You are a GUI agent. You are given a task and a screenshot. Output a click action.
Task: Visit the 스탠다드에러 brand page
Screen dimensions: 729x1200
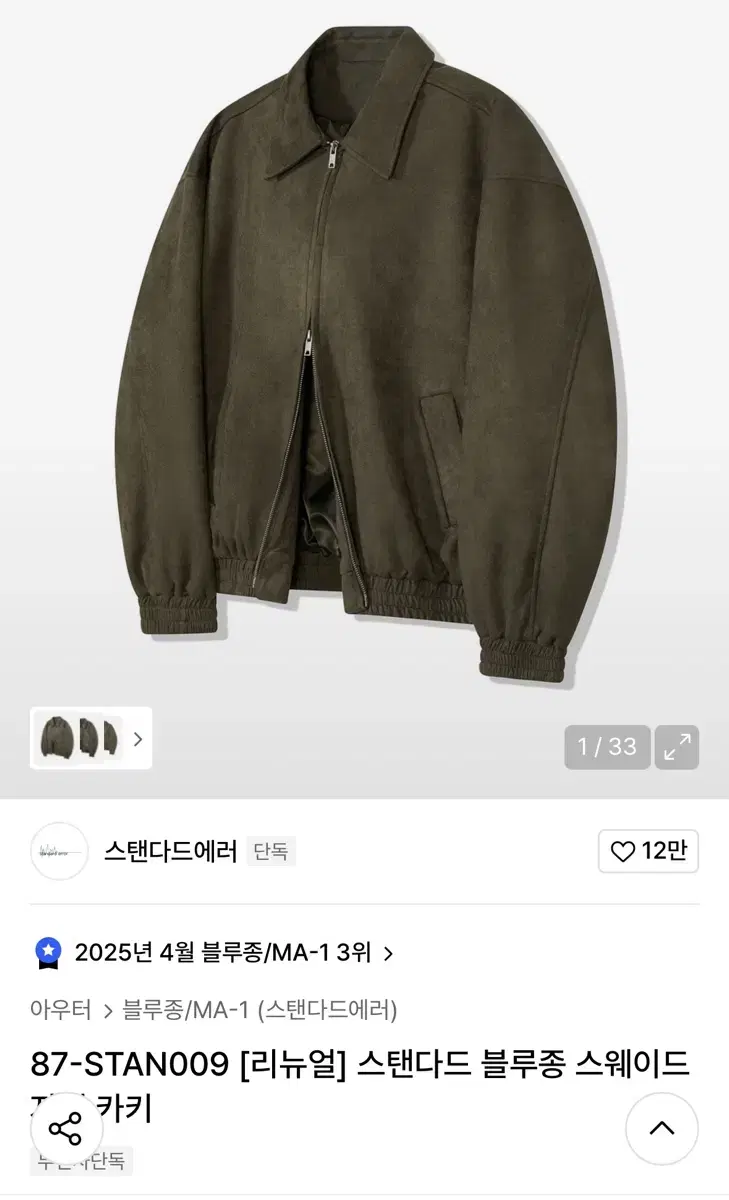[172, 852]
